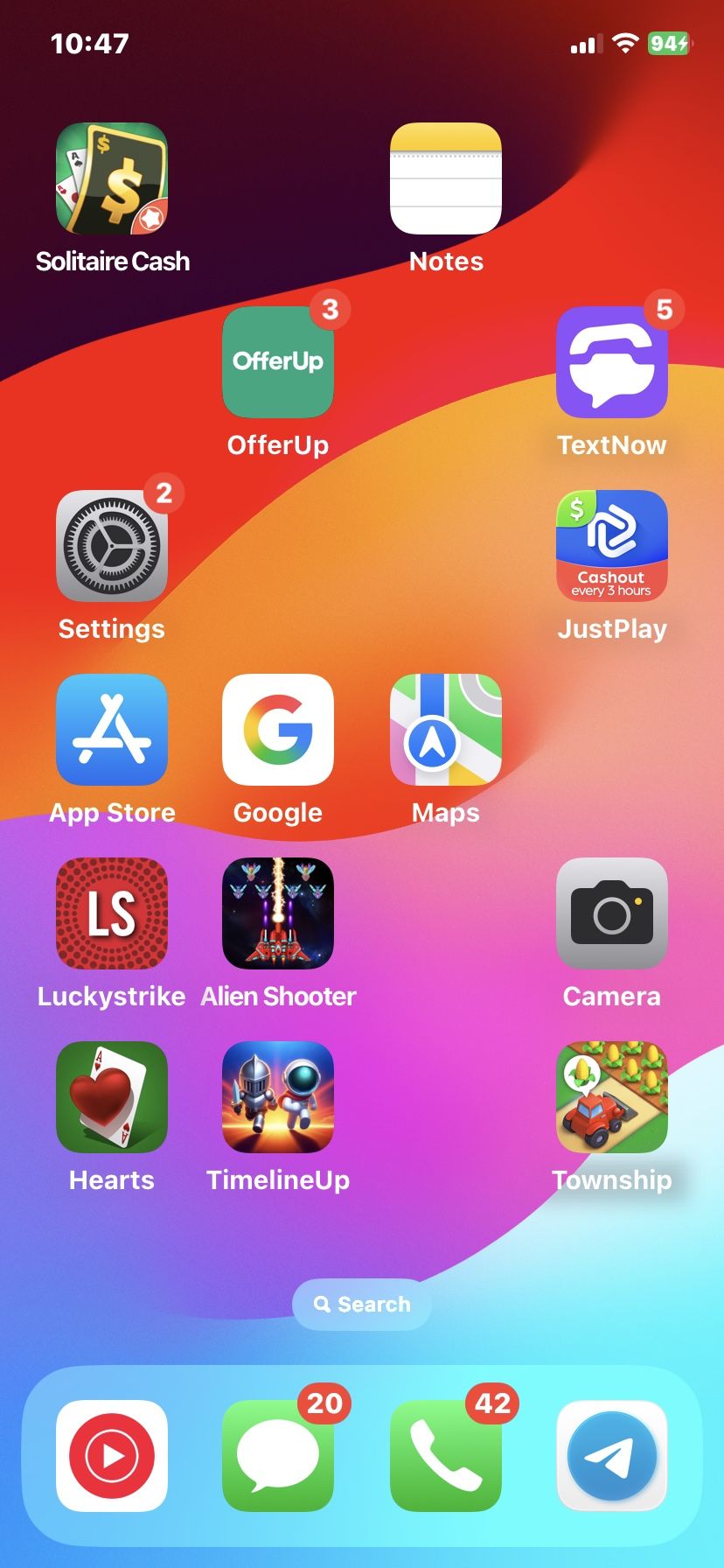
Task: Launch the Notes app
Action: coord(446,178)
